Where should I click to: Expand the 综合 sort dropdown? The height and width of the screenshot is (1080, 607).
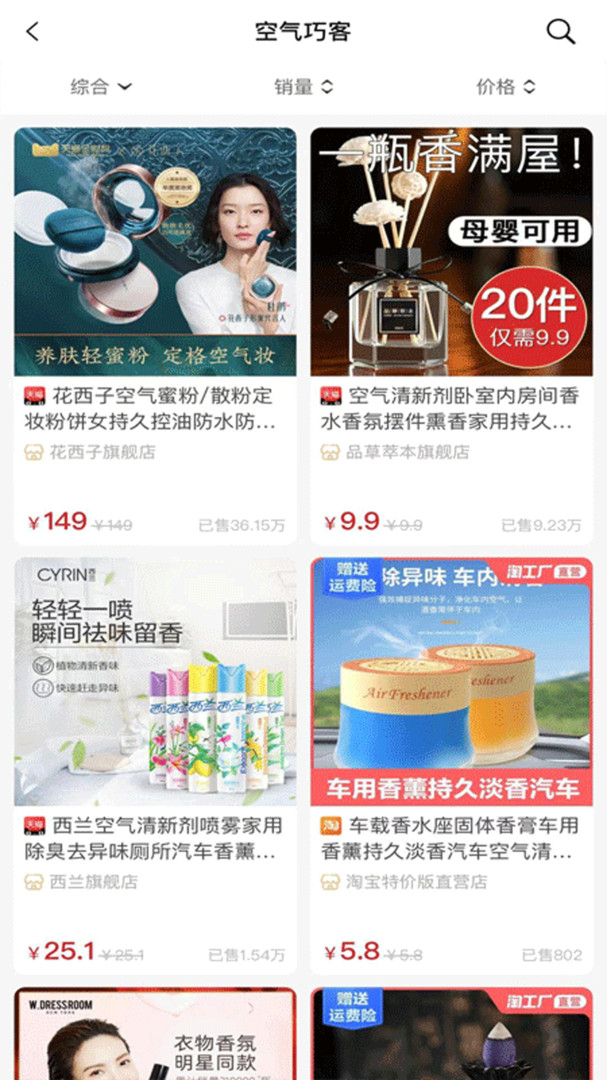pyautogui.click(x=101, y=87)
